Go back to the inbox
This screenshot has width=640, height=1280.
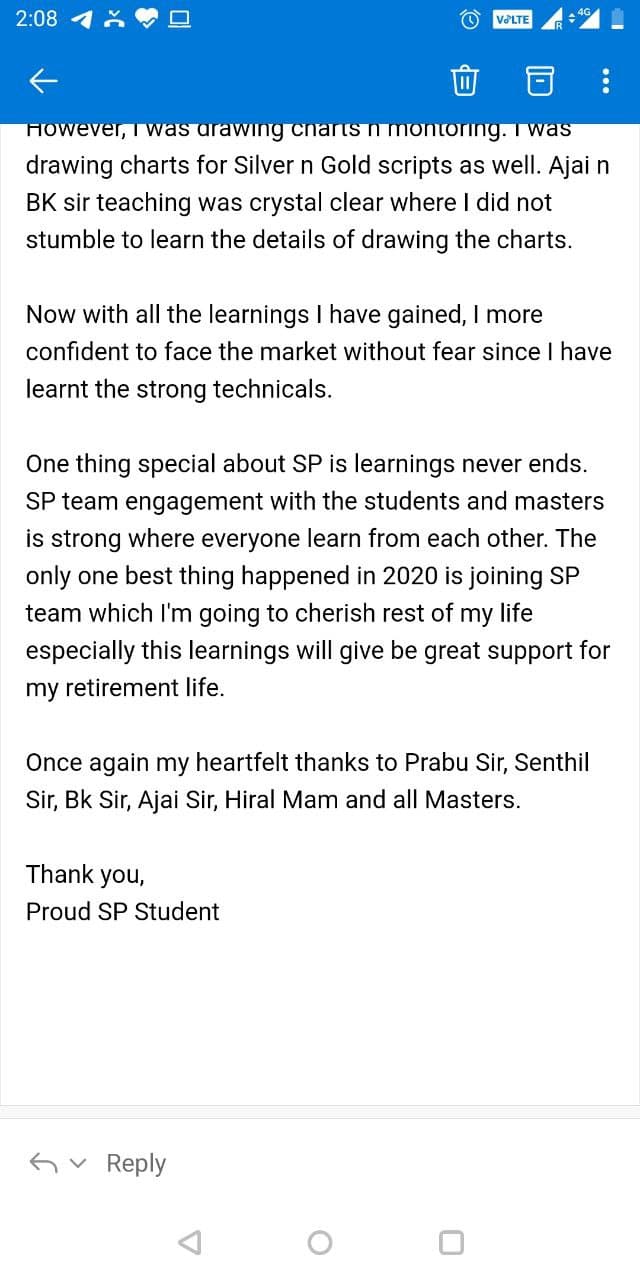(42, 80)
